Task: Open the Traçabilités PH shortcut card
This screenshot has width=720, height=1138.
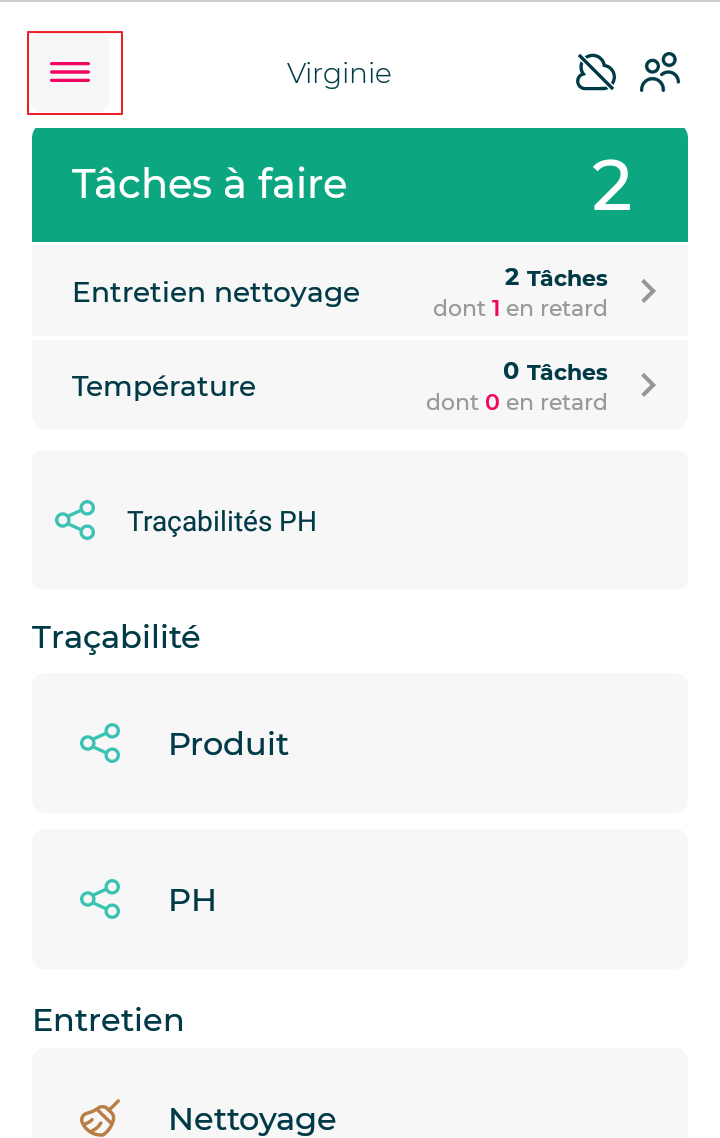Action: [x=360, y=520]
